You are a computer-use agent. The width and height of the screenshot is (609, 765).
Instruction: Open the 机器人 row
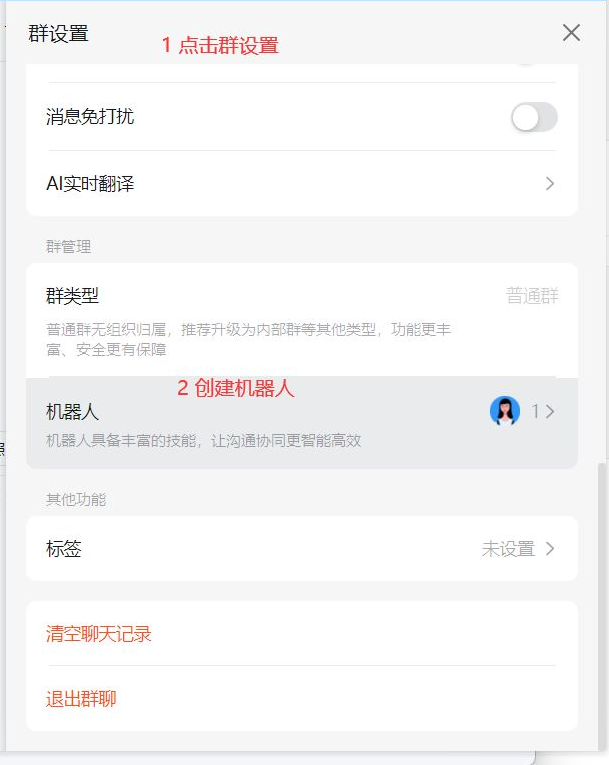click(301, 423)
